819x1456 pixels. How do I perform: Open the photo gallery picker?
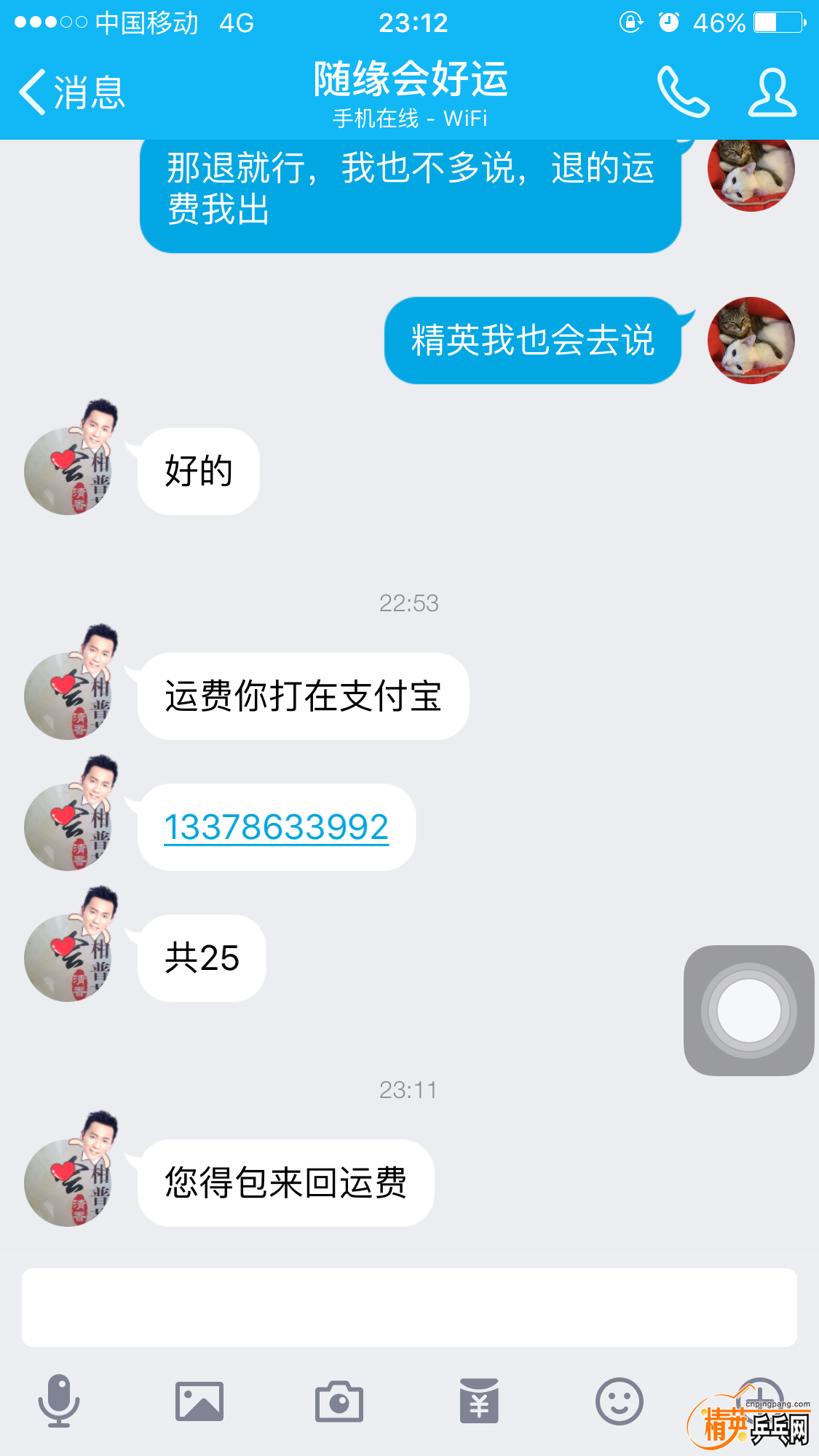(199, 1401)
